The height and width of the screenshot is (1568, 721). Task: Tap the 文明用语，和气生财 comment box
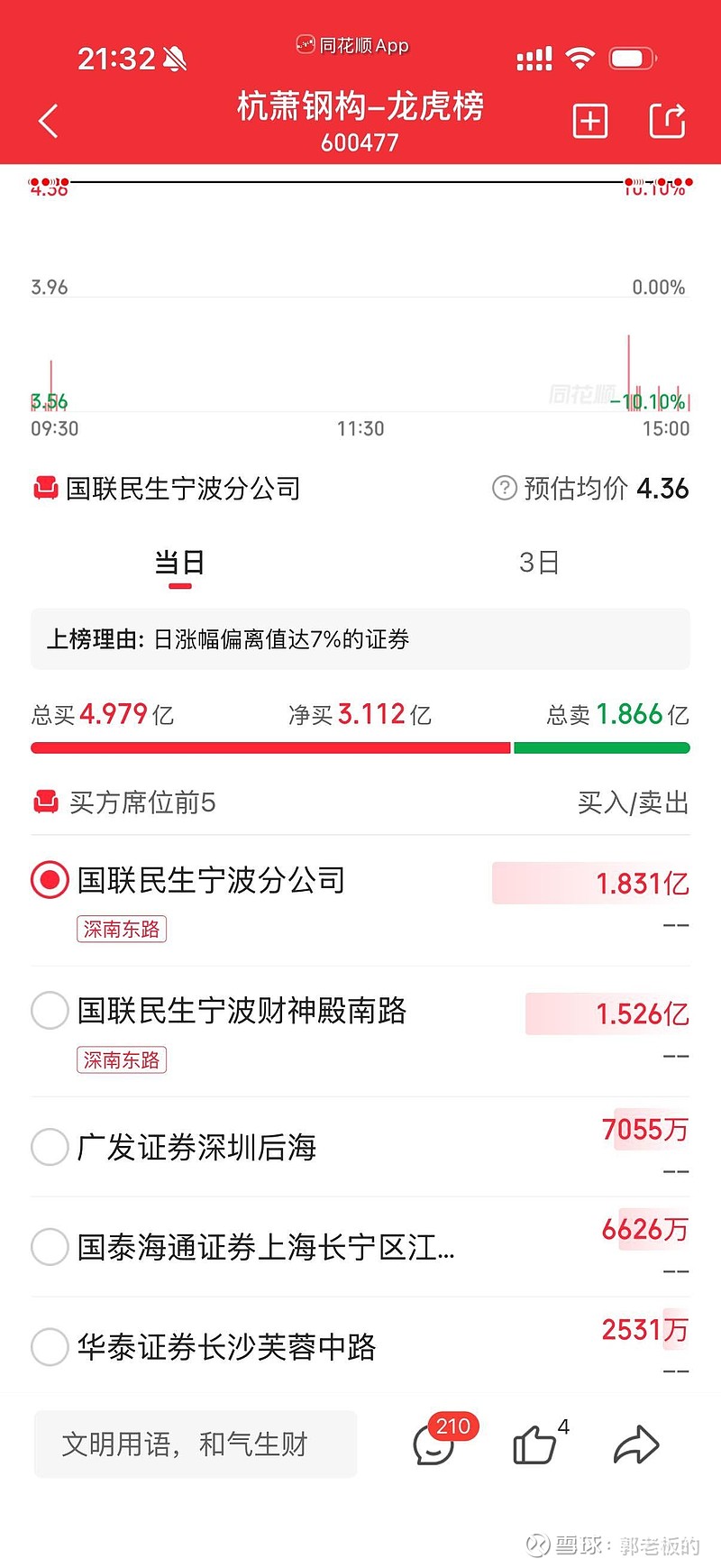coord(196,1444)
